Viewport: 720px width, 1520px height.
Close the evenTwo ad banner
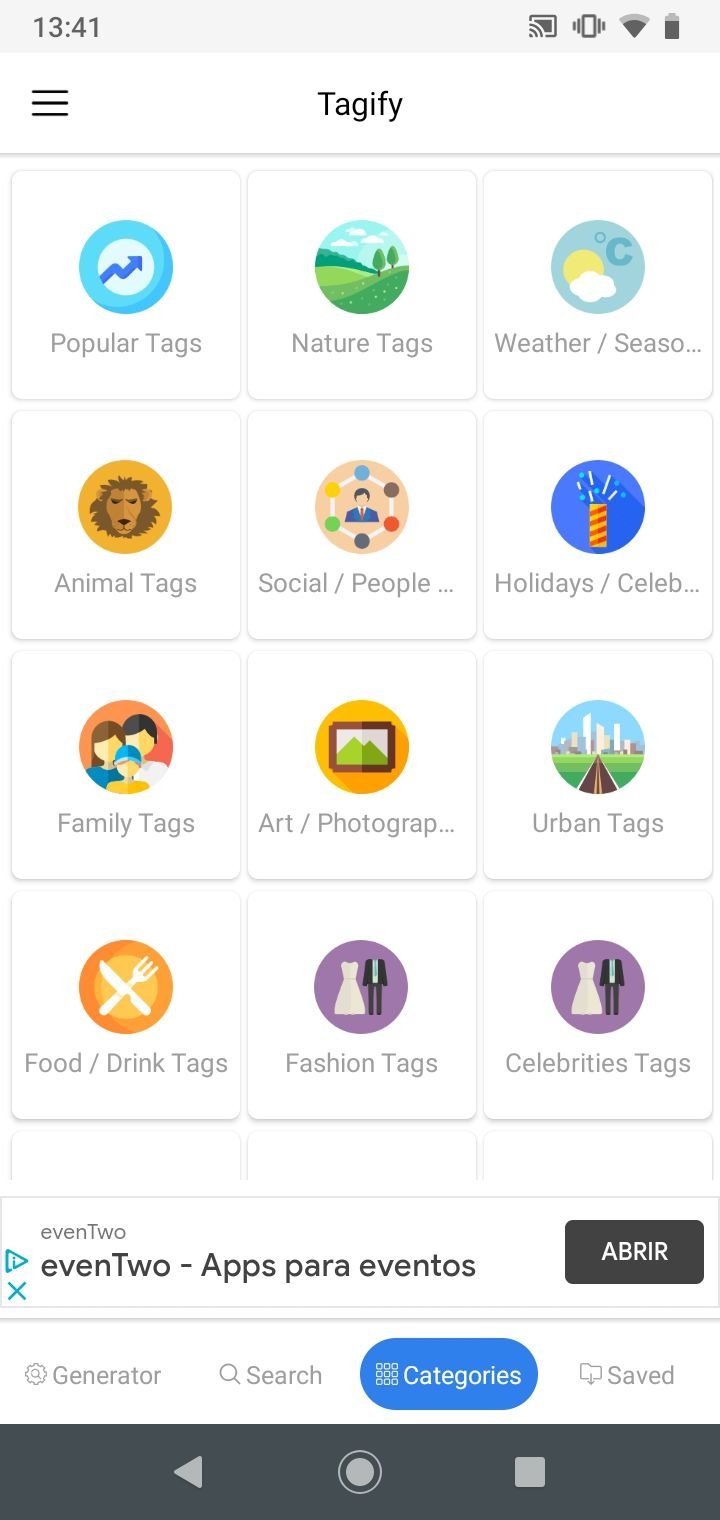point(16,1290)
